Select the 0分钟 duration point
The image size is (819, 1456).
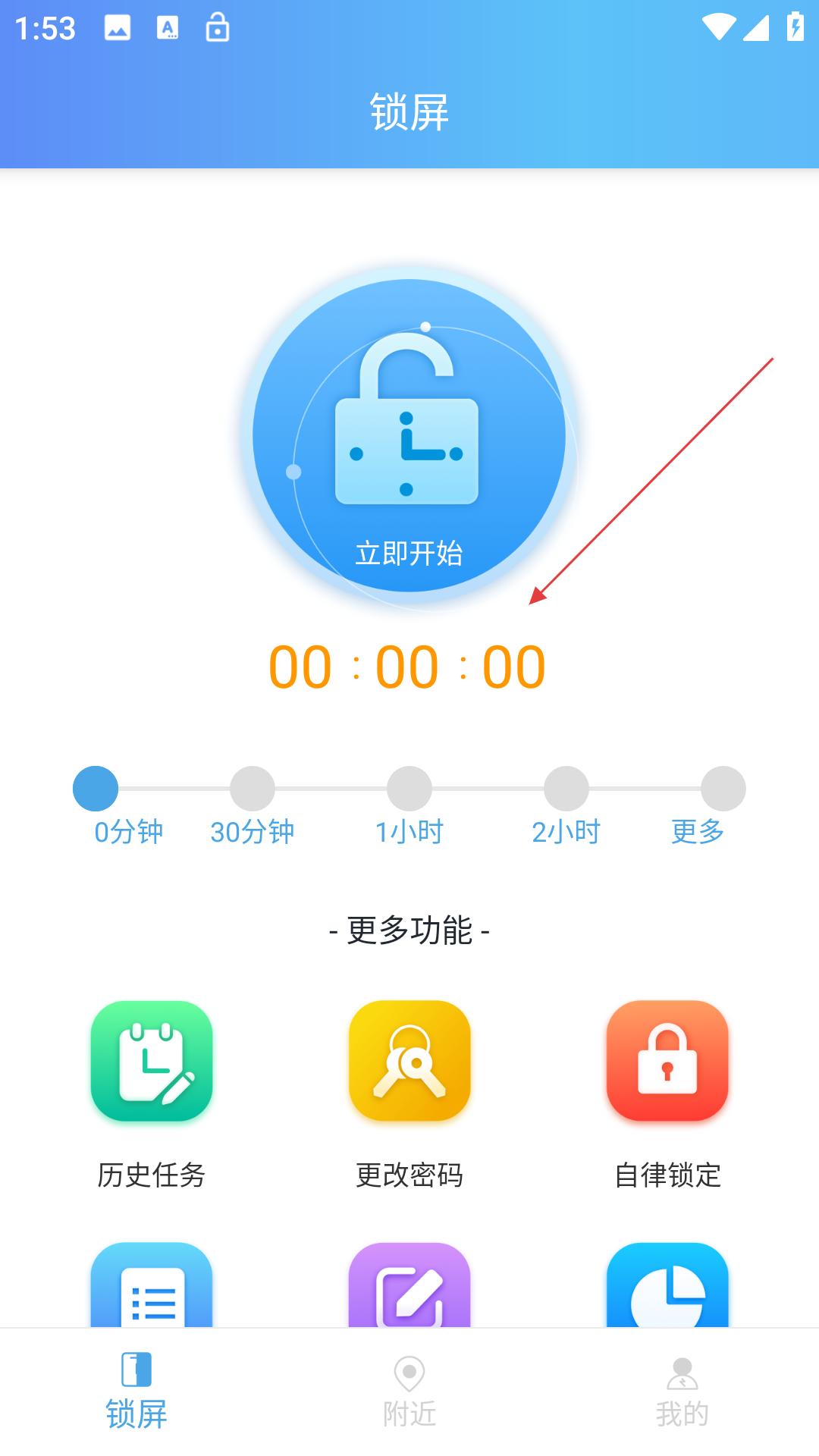pos(96,789)
